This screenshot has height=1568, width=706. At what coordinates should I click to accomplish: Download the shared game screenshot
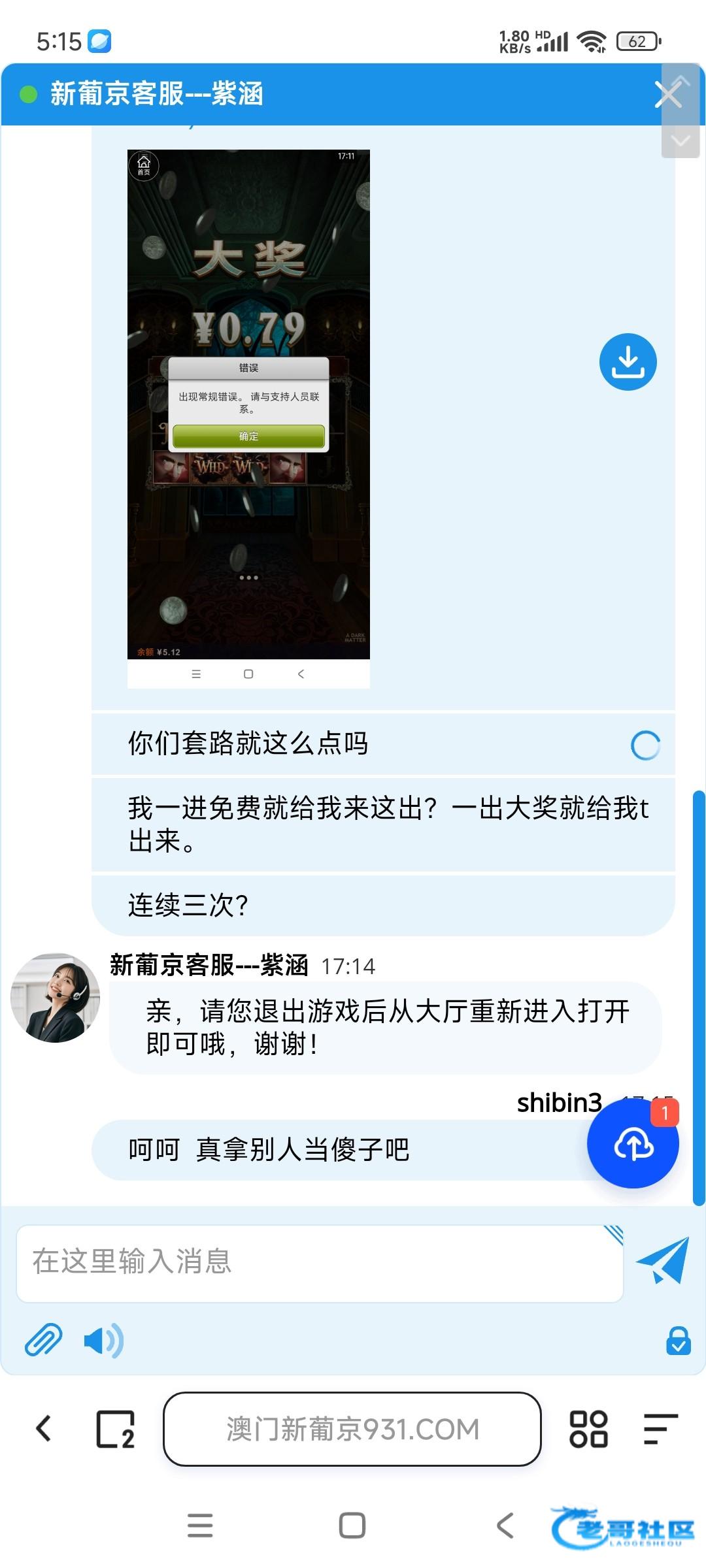tap(628, 362)
